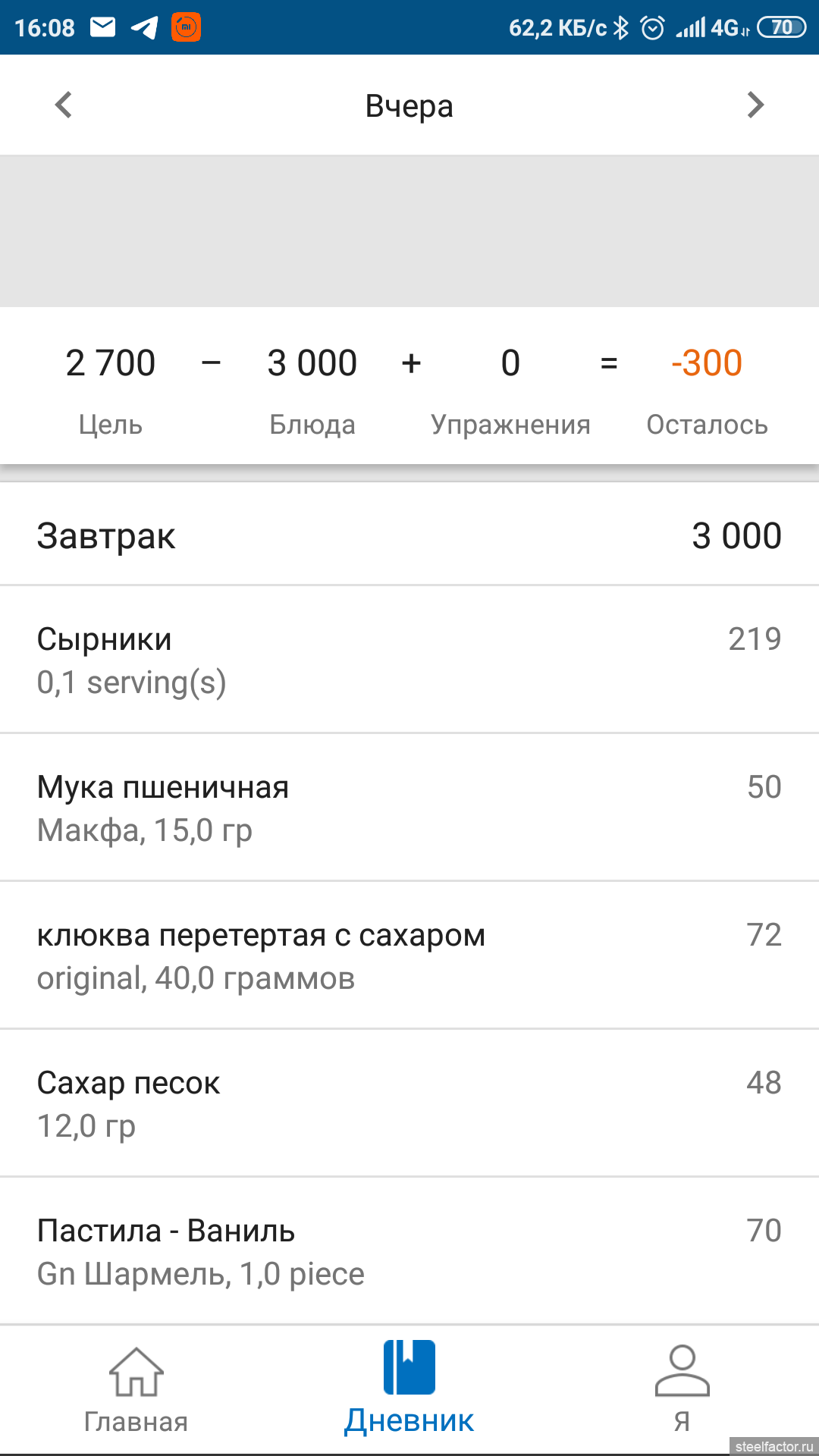The width and height of the screenshot is (819, 1456).
Task: Select клюква перетертая с сахаром entry
Action: click(409, 955)
